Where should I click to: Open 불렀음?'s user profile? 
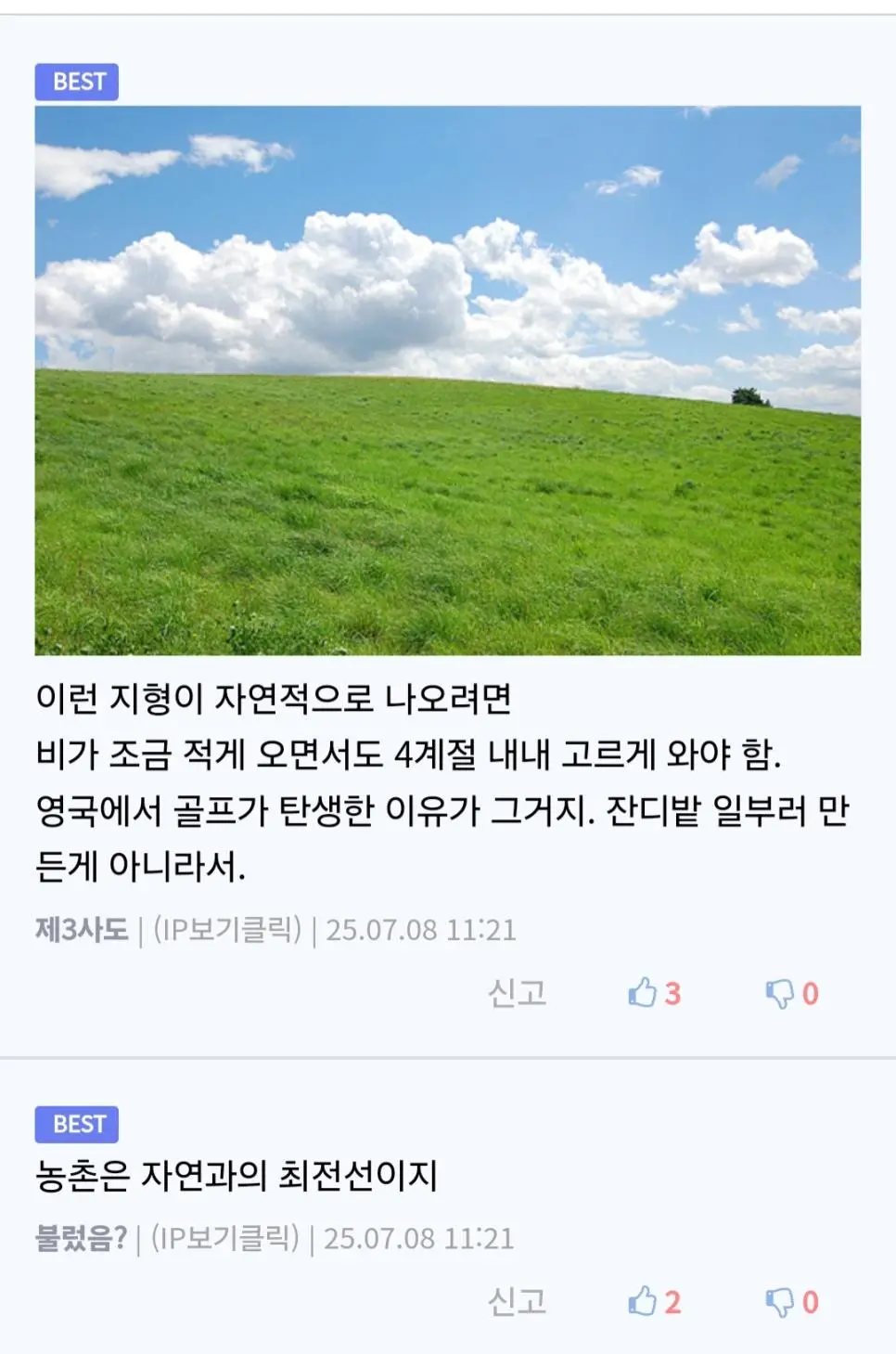(81, 1238)
